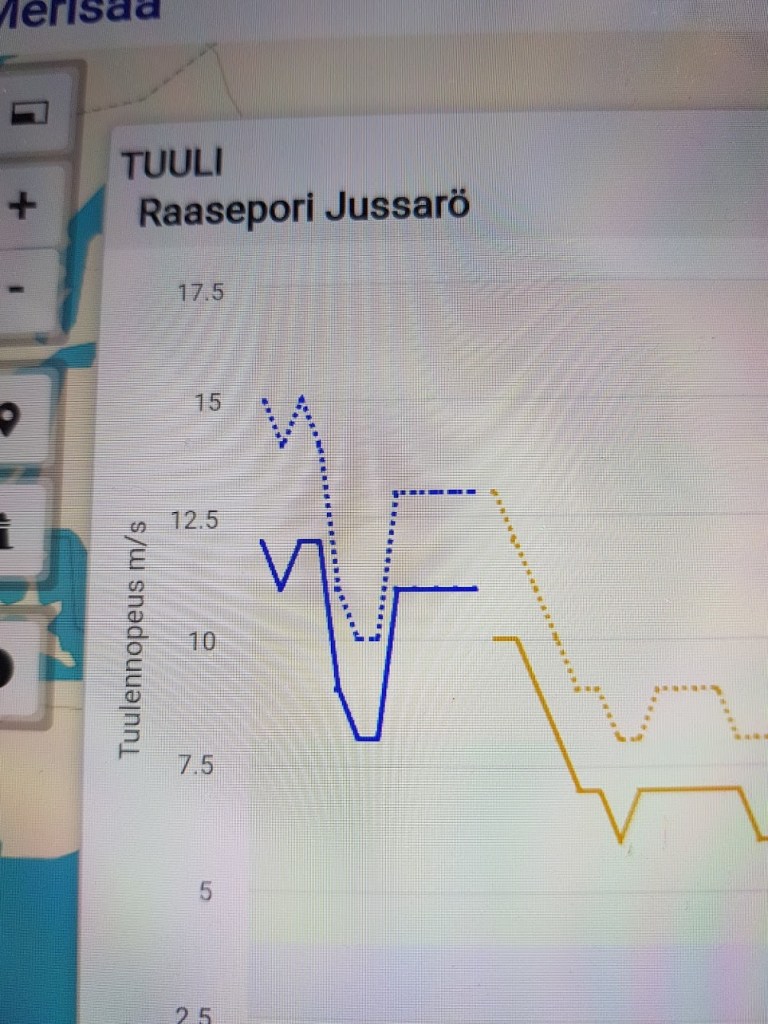Tap the overview map toggle button
768x1024 pixels.
pos(27,115)
